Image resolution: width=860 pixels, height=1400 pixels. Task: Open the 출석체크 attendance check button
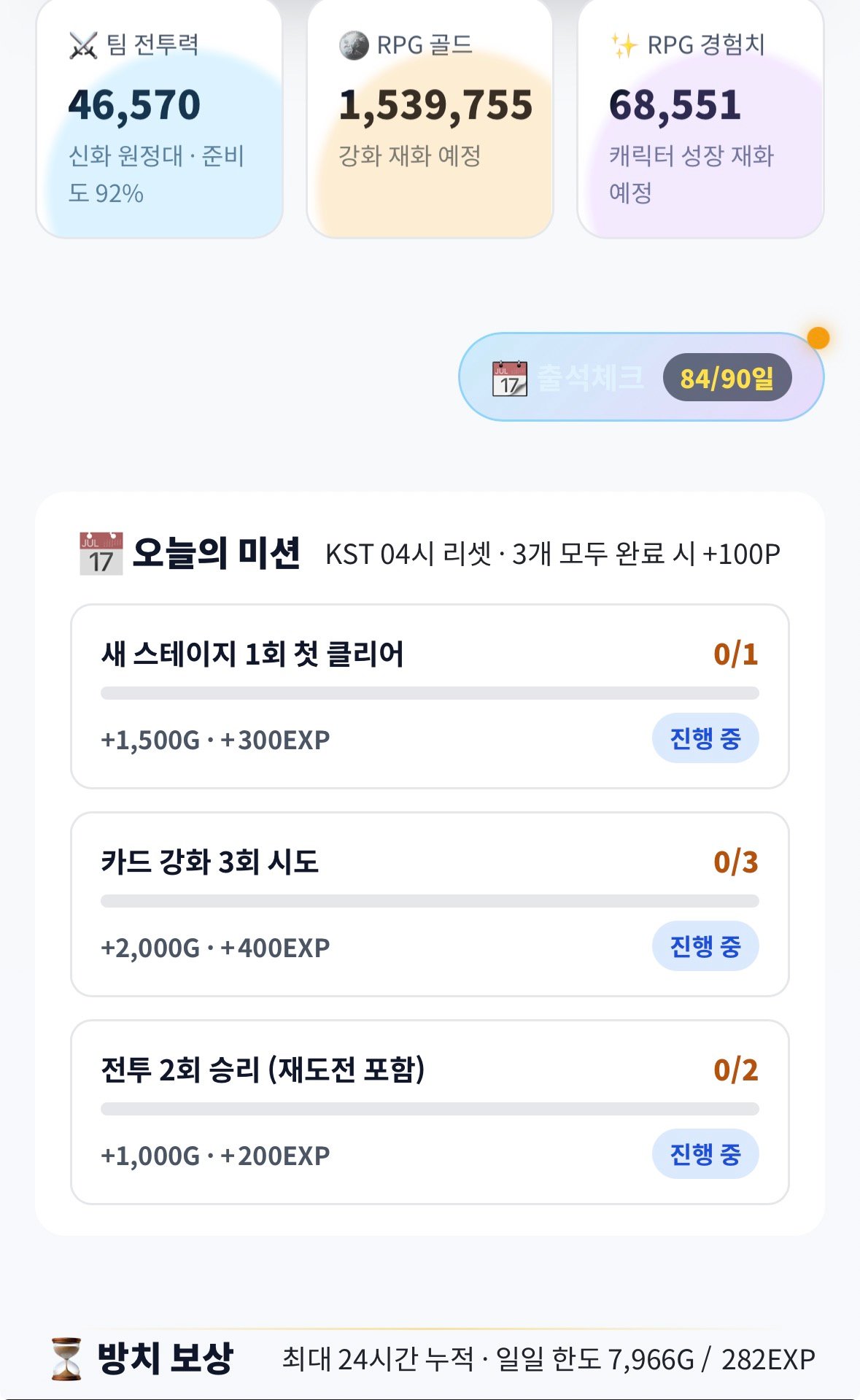click(x=641, y=376)
